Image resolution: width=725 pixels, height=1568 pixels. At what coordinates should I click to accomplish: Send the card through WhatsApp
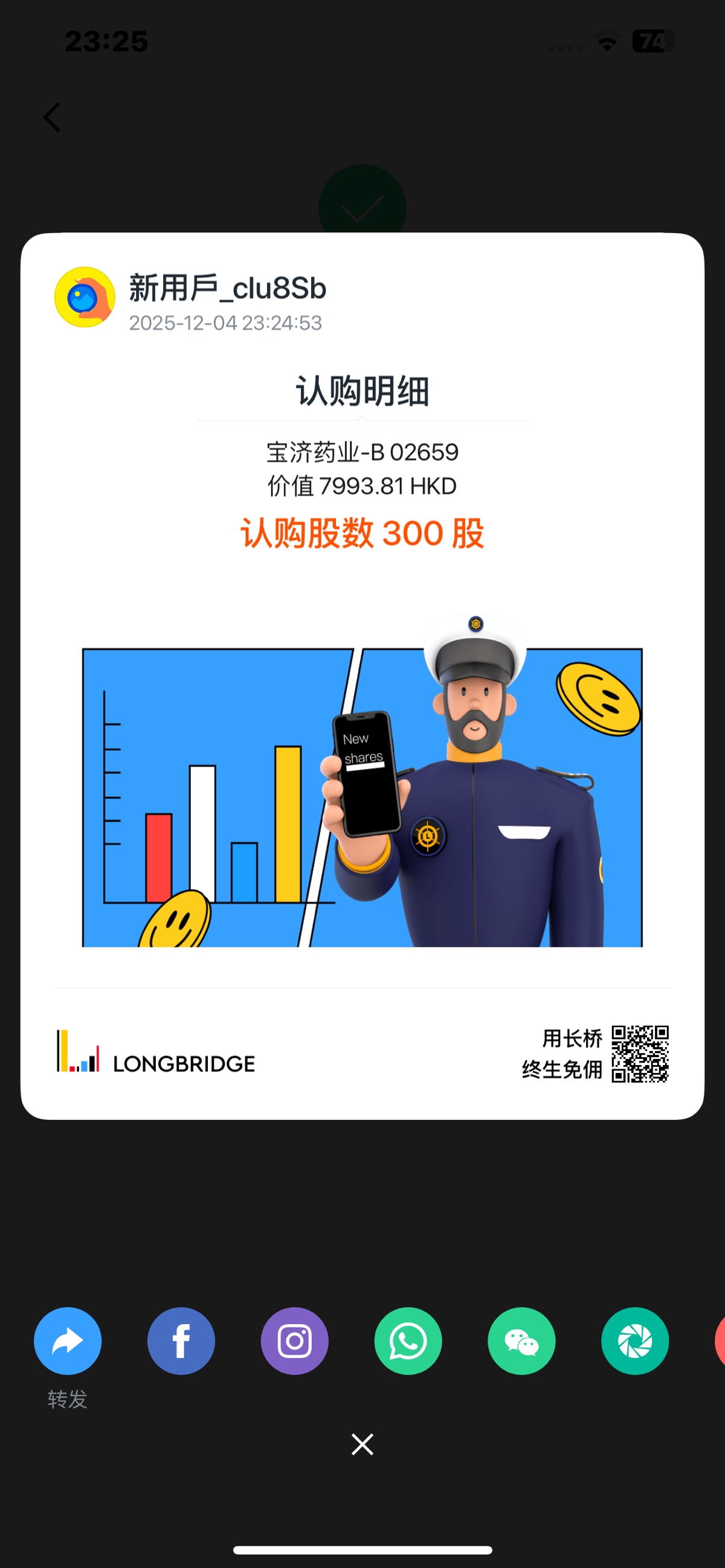[x=408, y=1341]
